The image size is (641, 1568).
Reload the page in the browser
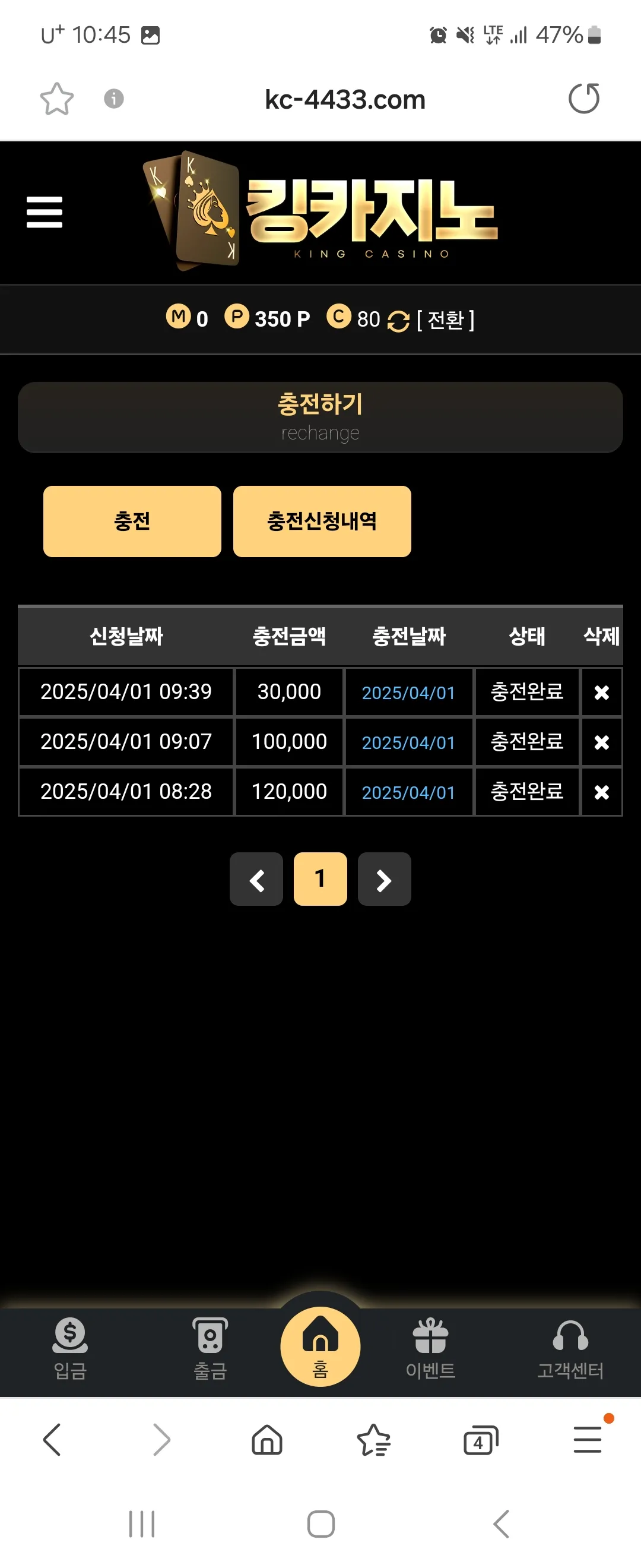pyautogui.click(x=584, y=99)
